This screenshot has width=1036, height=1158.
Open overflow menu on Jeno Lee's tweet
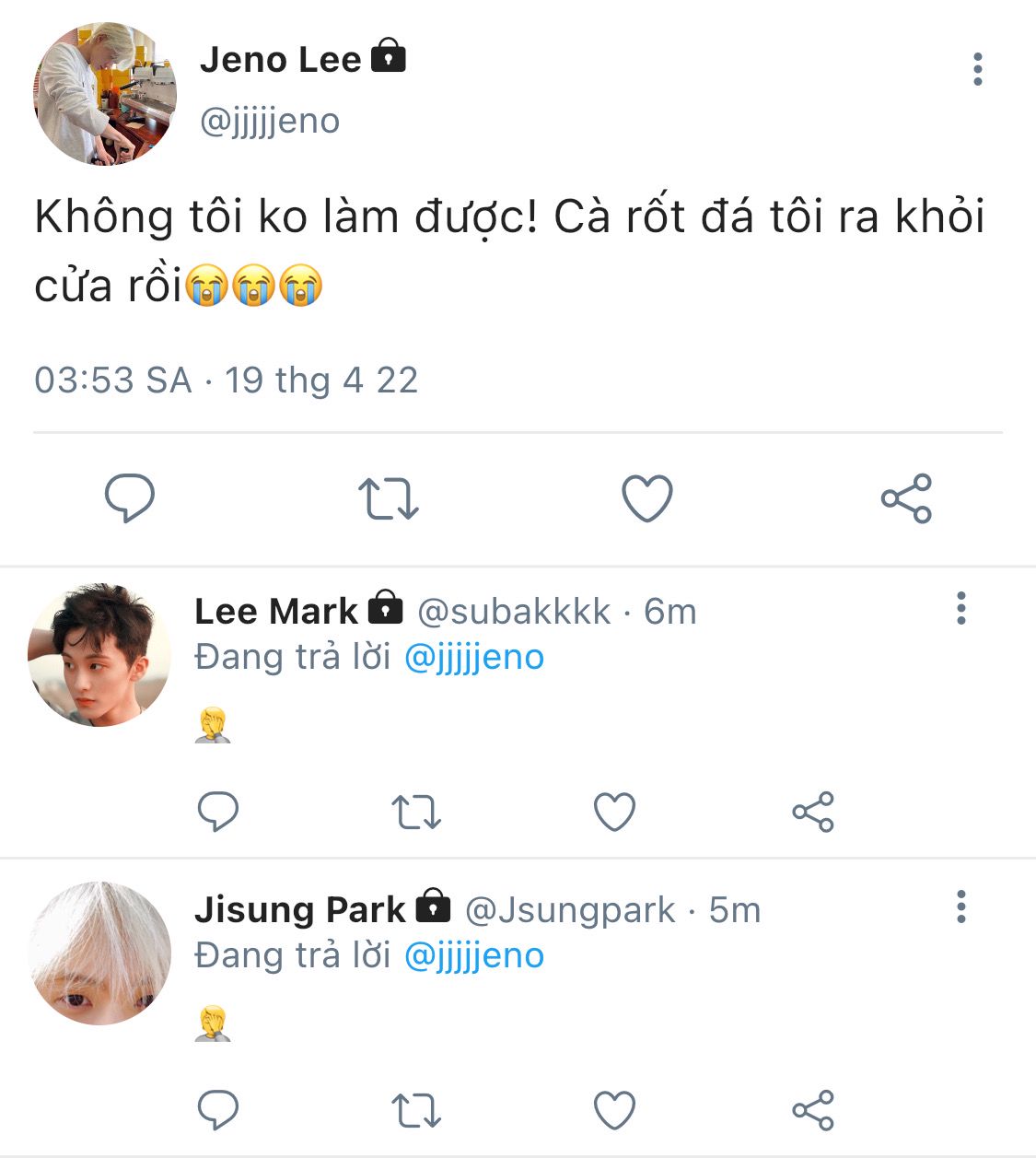tap(977, 70)
